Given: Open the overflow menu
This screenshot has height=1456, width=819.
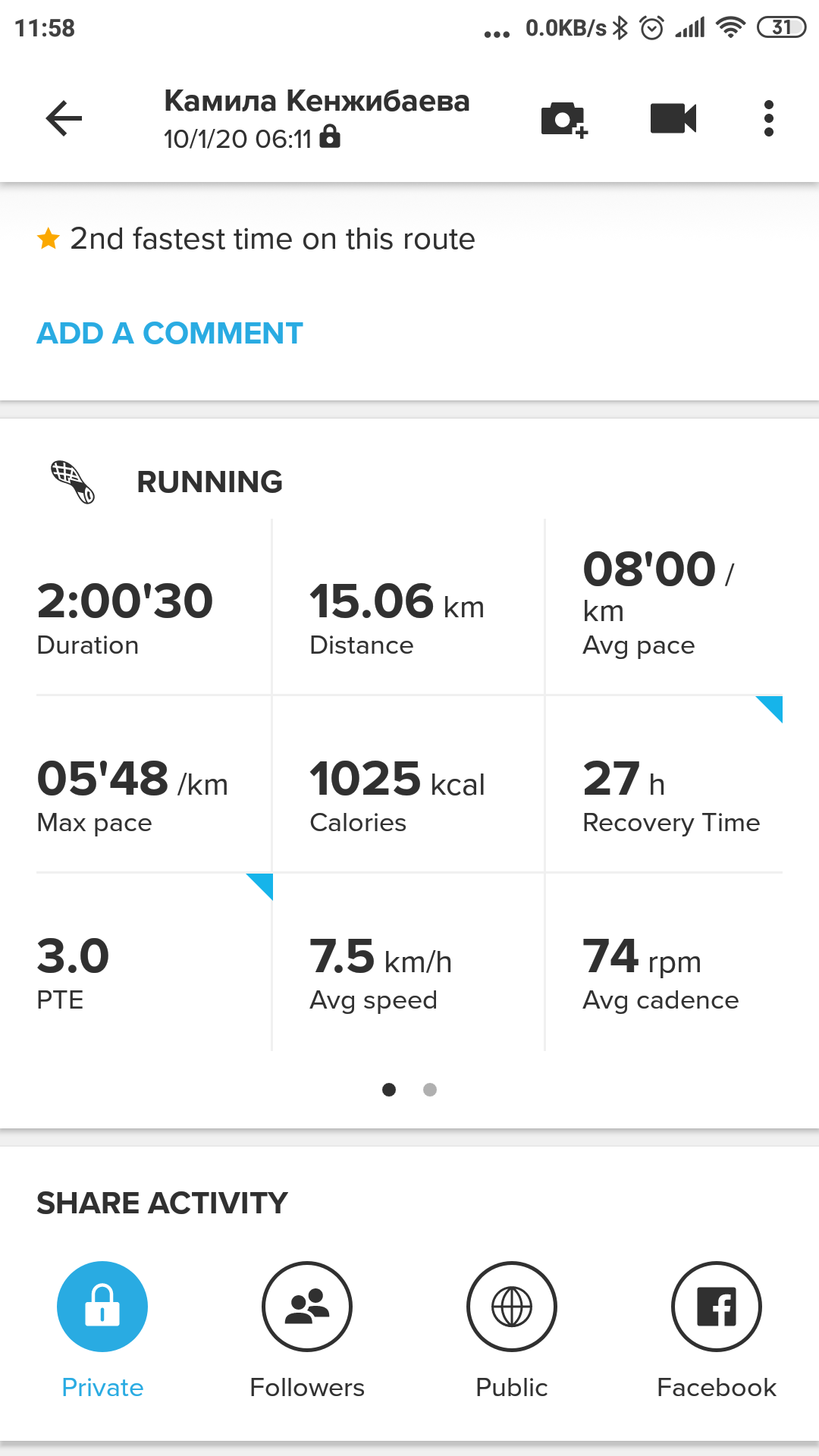Looking at the screenshot, I should tap(768, 119).
